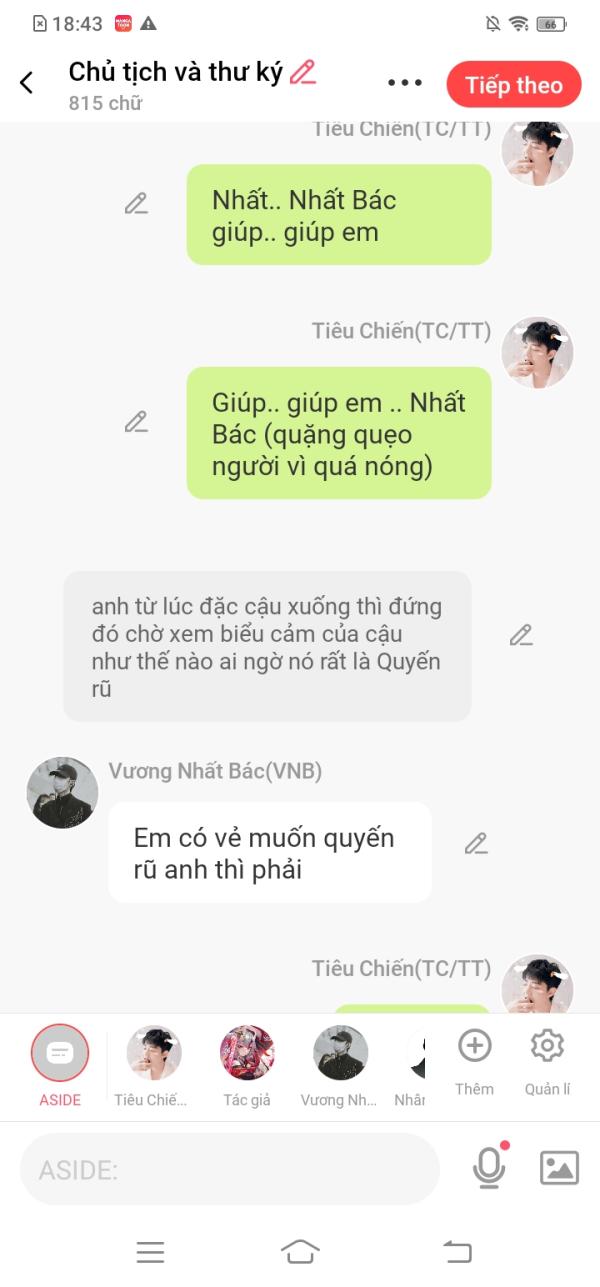Tap the Tiếp theo button
Image resolution: width=600 pixels, height=1287 pixels.
point(513,84)
